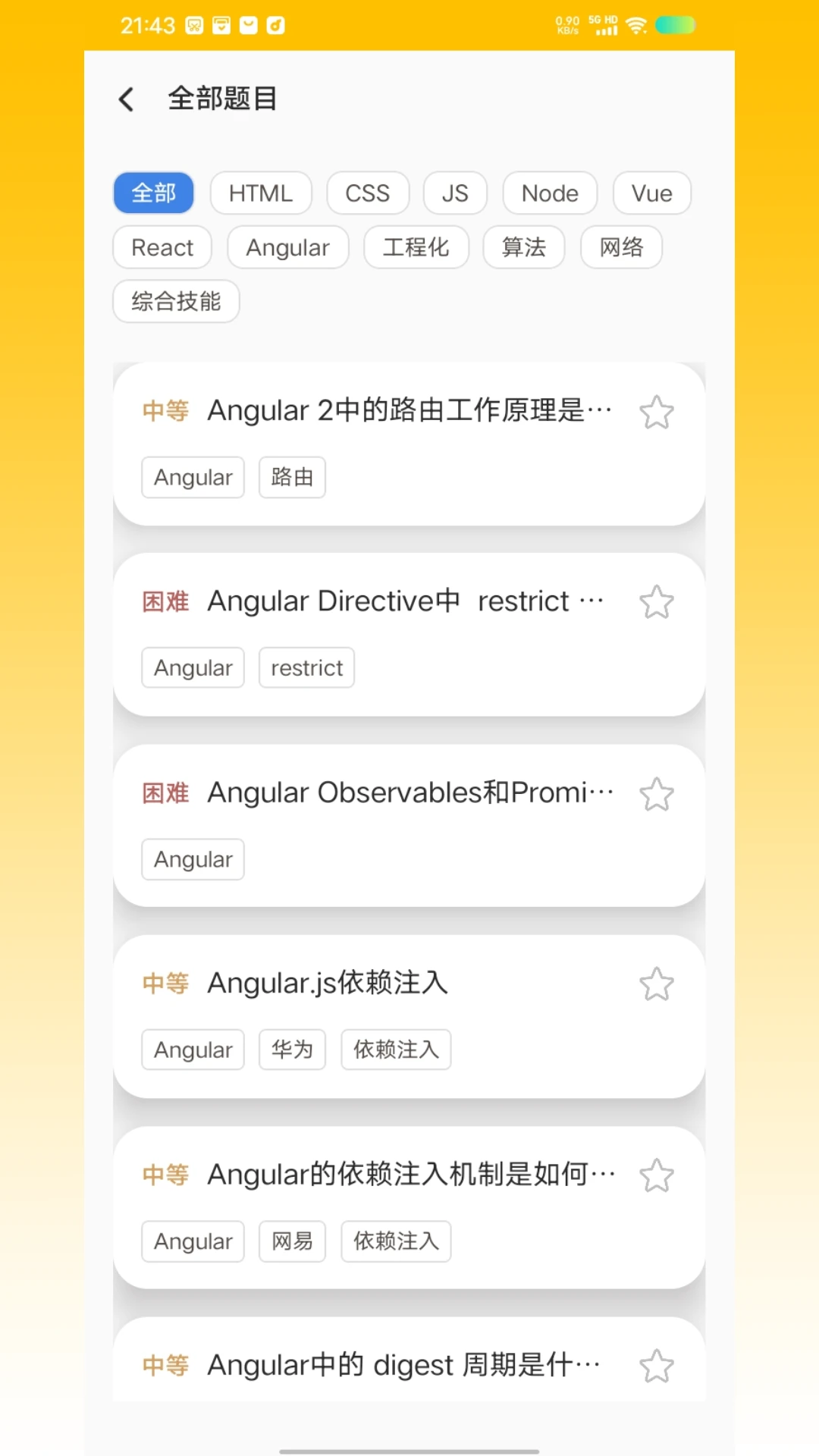The image size is (819, 1456).
Task: Filter questions by CSS
Action: coord(368,193)
